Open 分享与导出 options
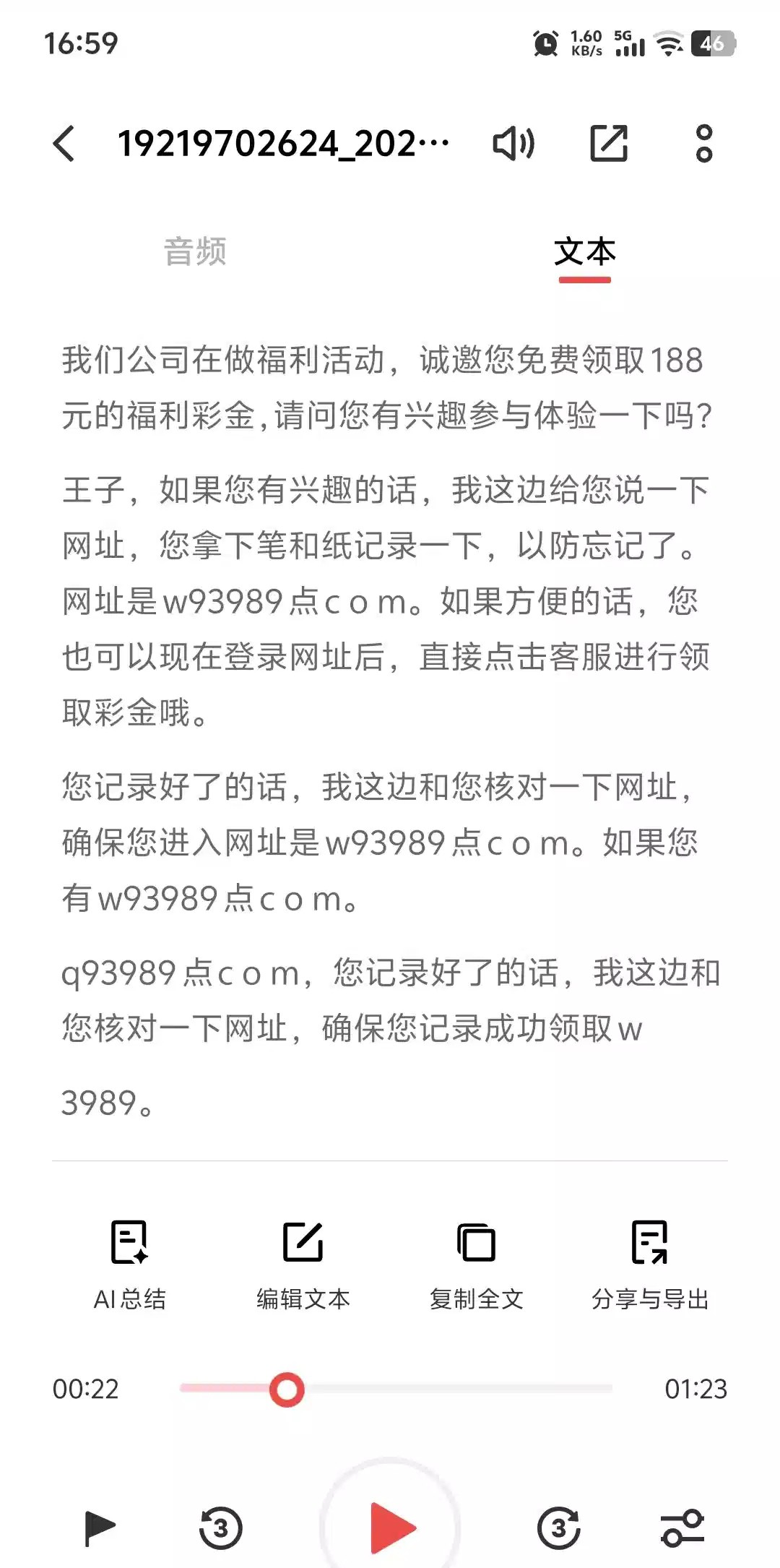 click(650, 1265)
